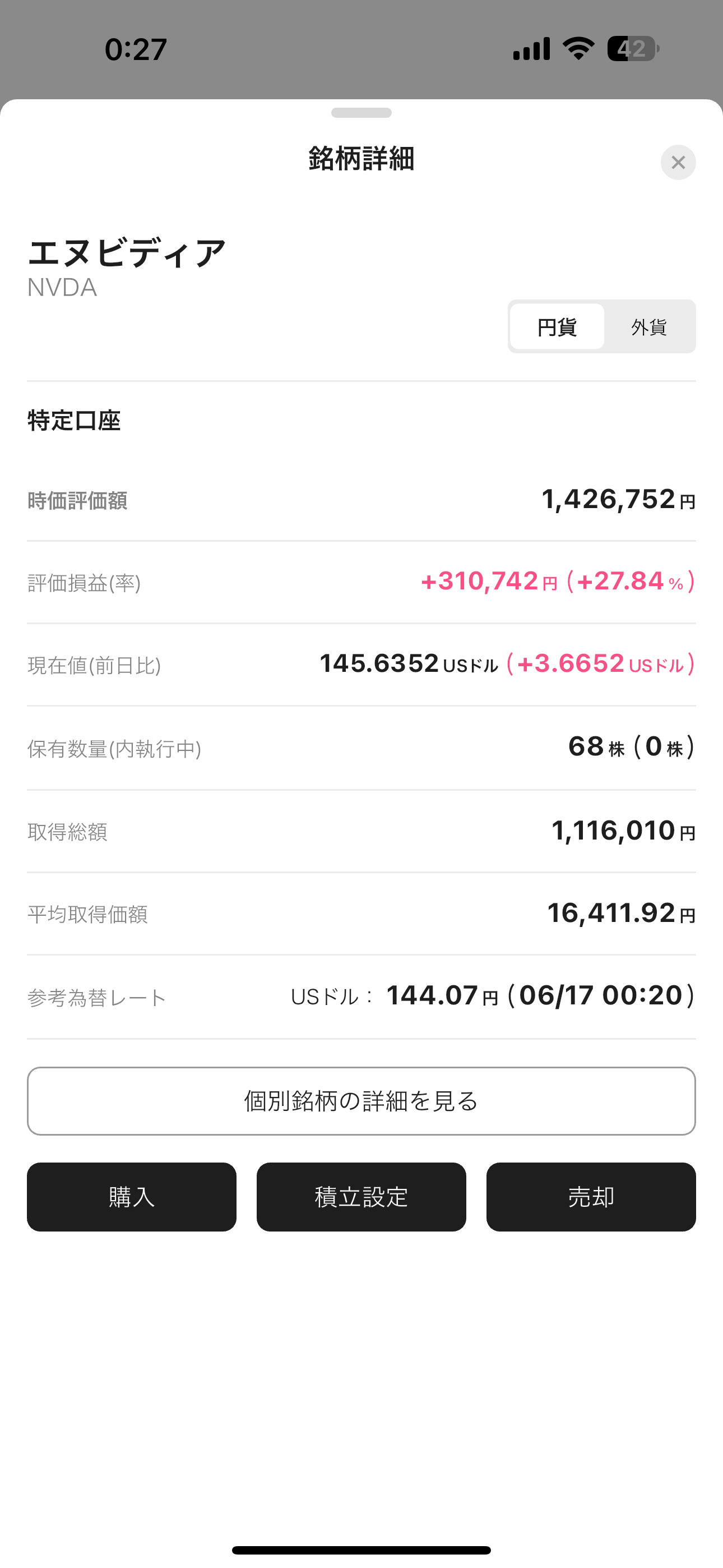The image size is (723, 1568).
Task: Switch to the 外貨 currency view
Action: pyautogui.click(x=649, y=327)
